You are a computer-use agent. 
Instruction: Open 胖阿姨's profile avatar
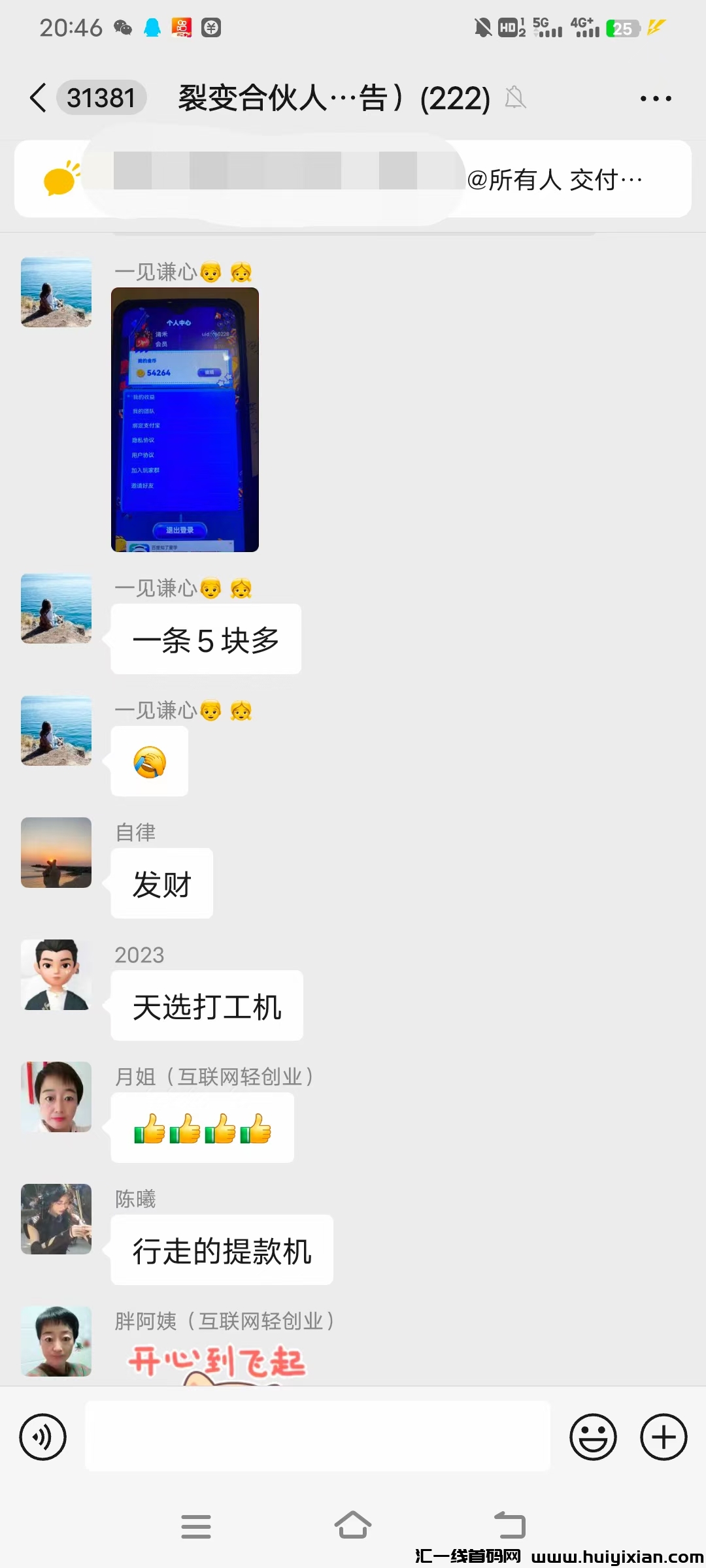point(56,1341)
